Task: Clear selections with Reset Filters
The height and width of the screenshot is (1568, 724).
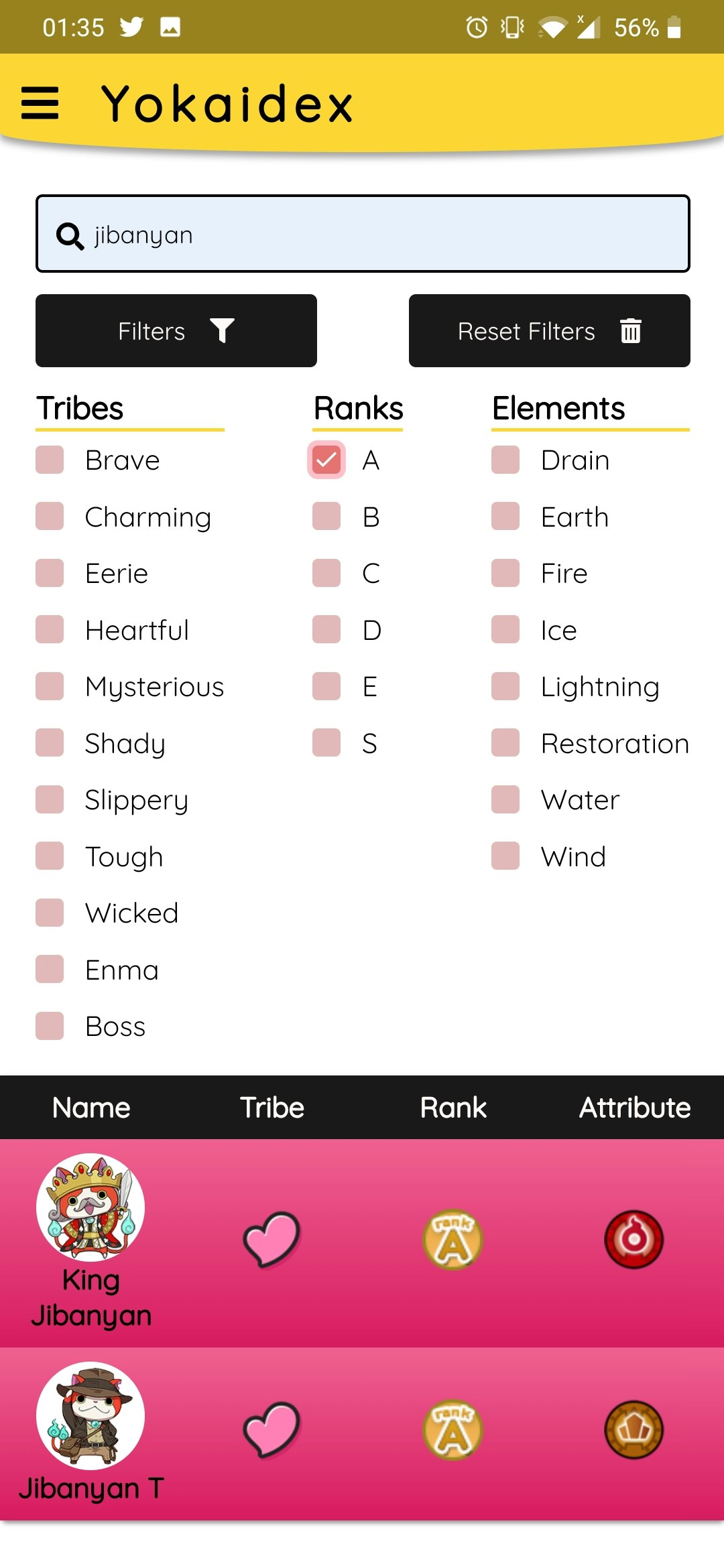Action: pos(549,330)
